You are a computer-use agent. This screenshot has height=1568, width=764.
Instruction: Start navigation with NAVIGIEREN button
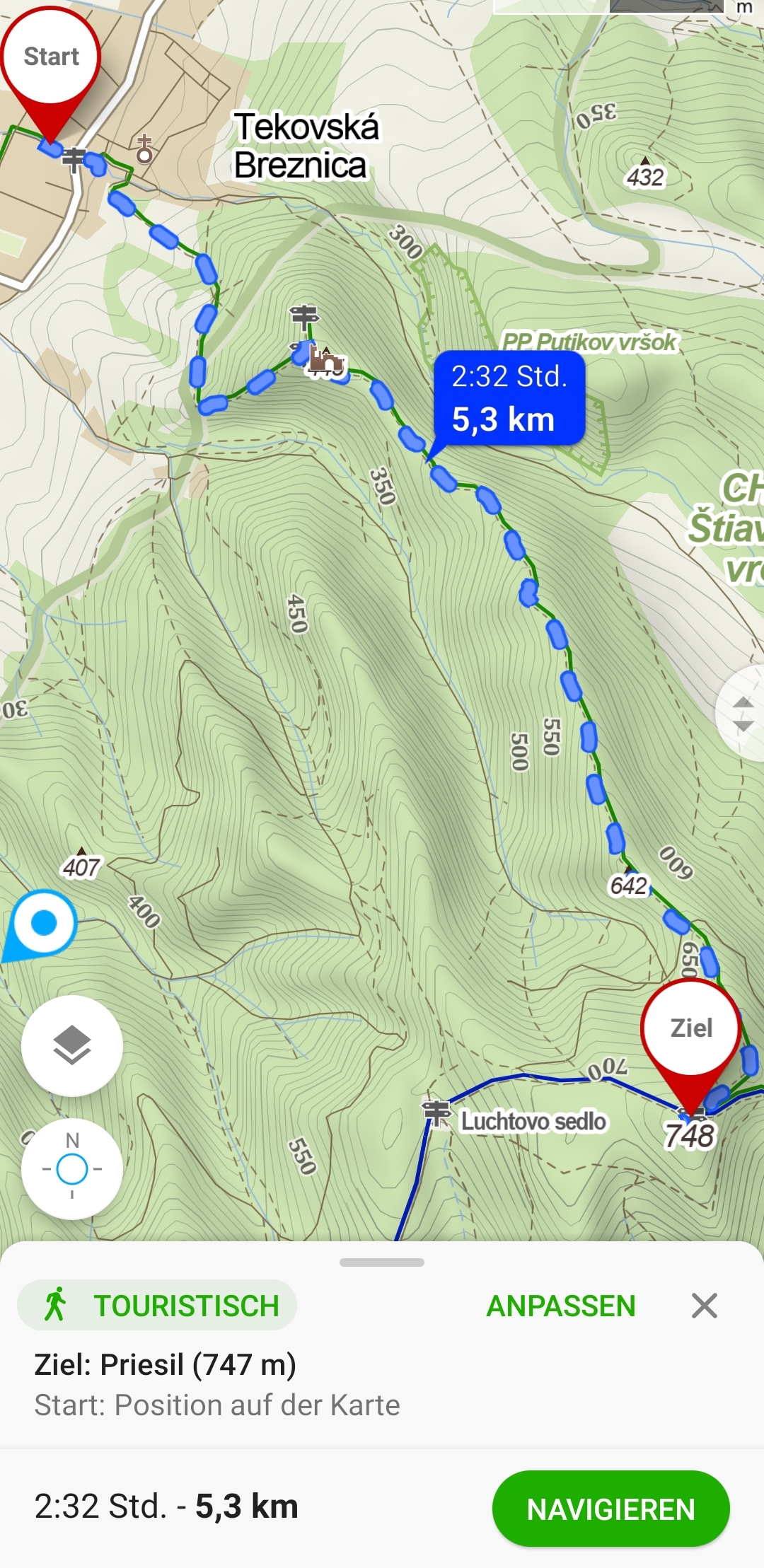(610, 1509)
